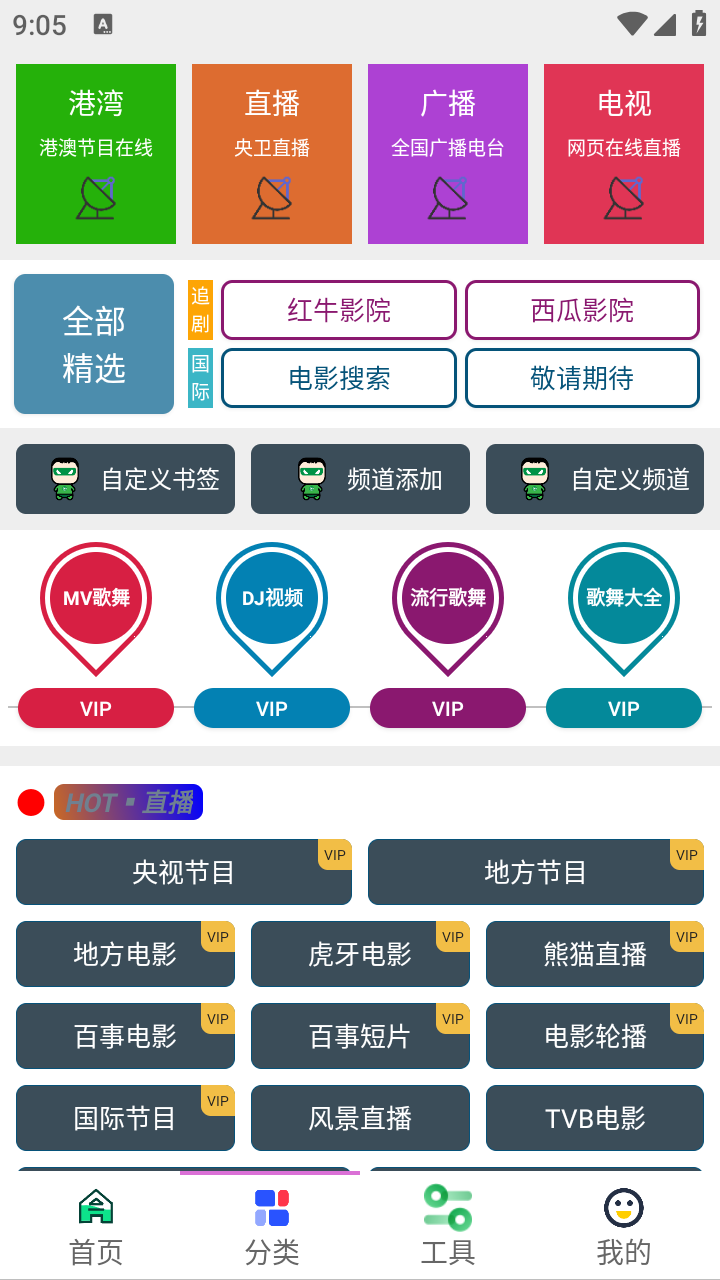Open the 电视 网页在线直播 tile

(x=624, y=154)
